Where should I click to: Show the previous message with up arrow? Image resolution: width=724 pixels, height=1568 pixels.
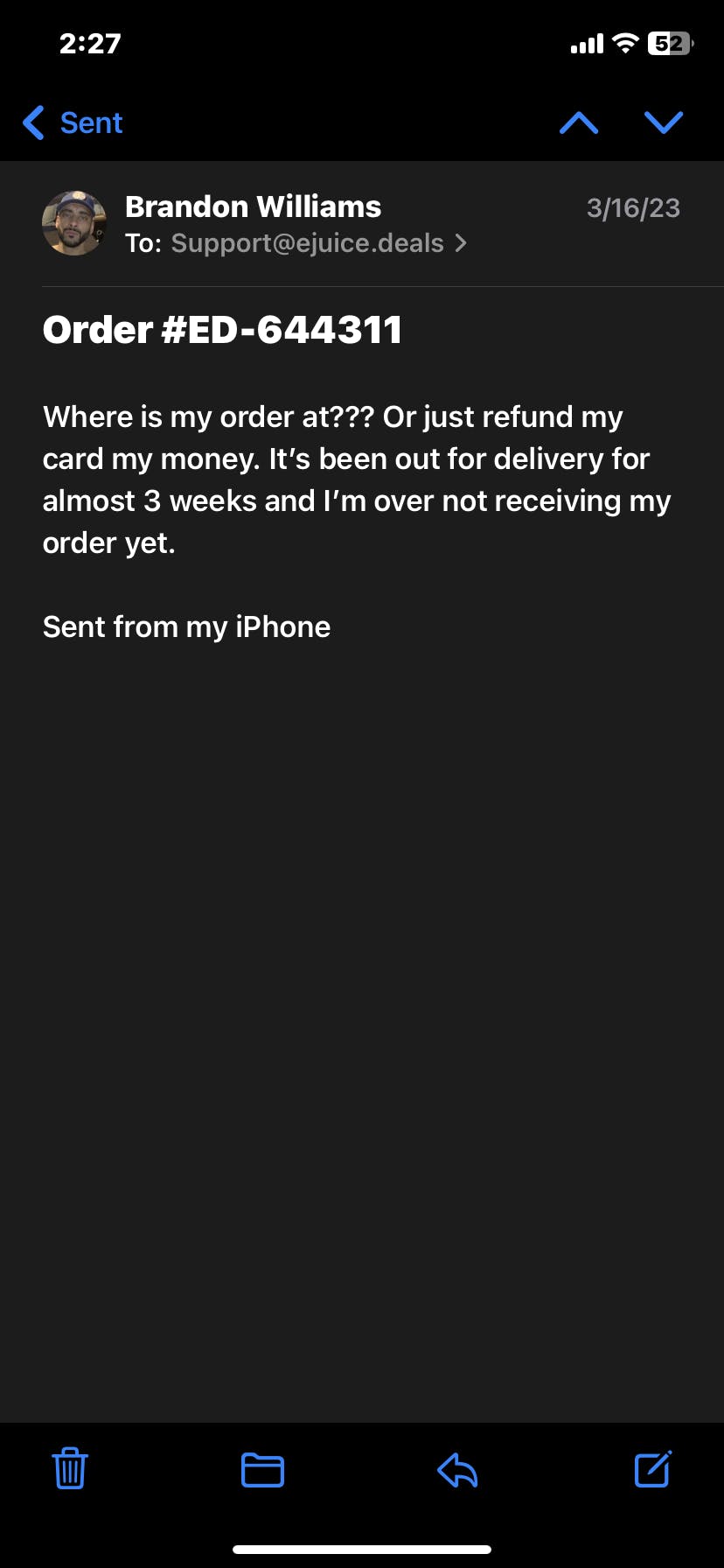[579, 123]
